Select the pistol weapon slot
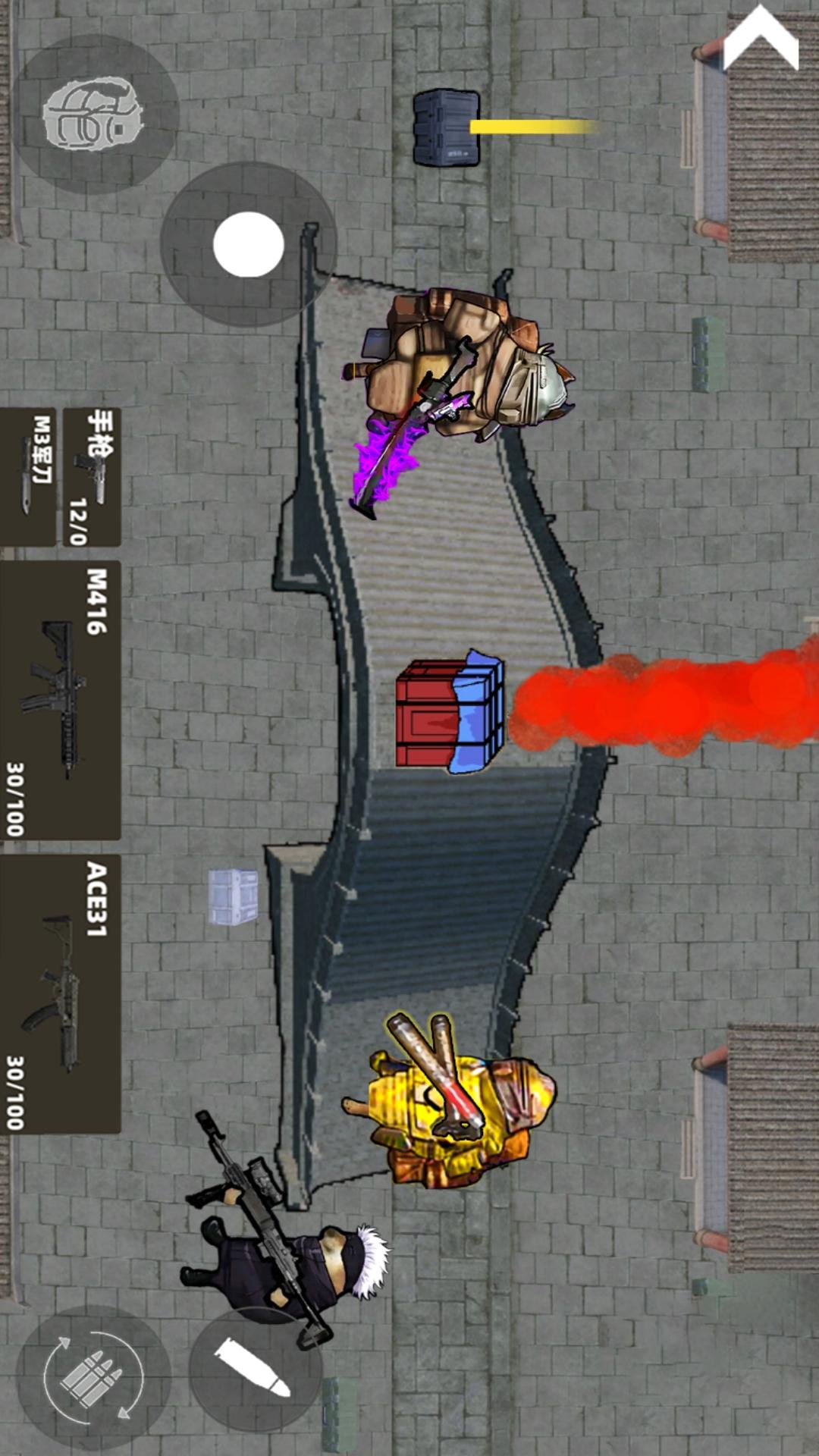This screenshot has height=1456, width=819. click(x=91, y=477)
